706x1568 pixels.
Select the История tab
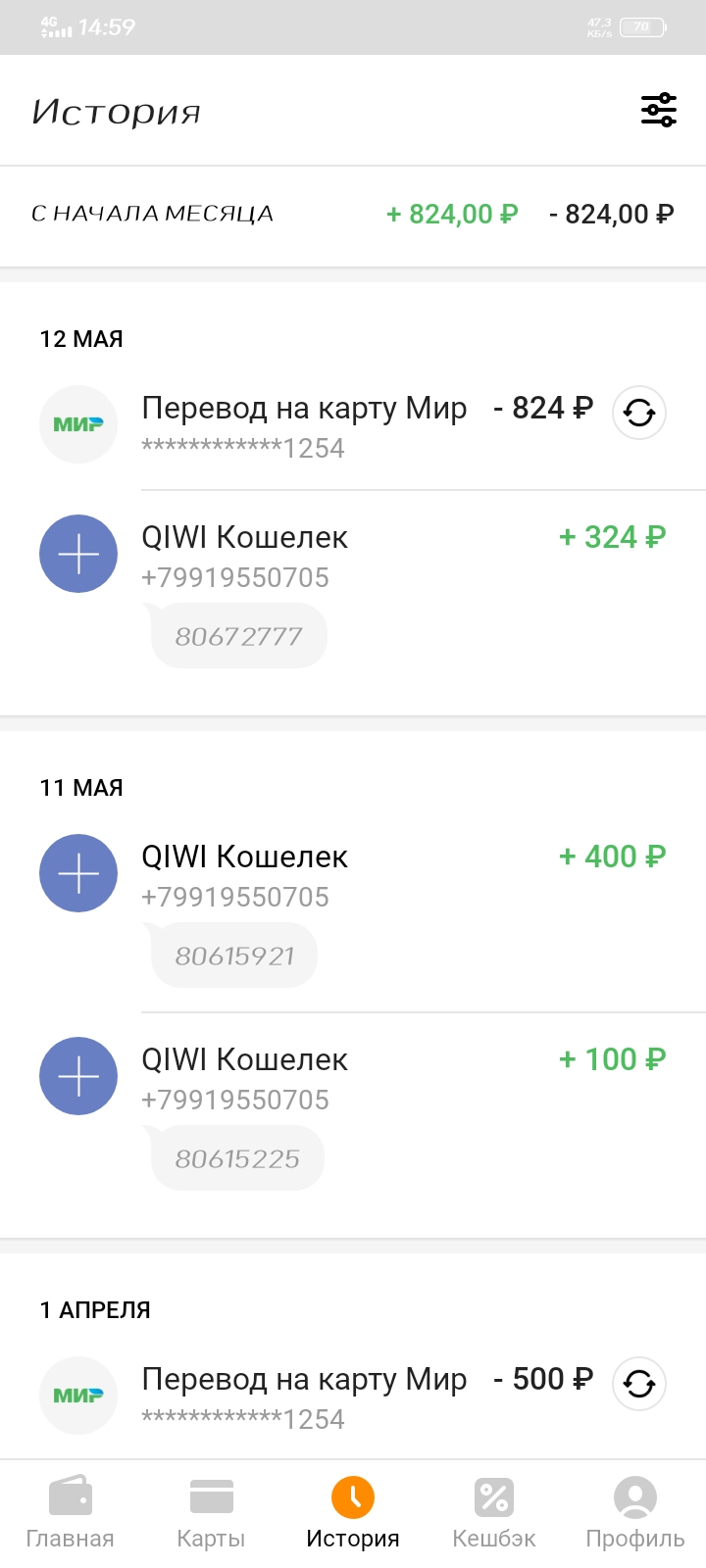click(x=353, y=1514)
